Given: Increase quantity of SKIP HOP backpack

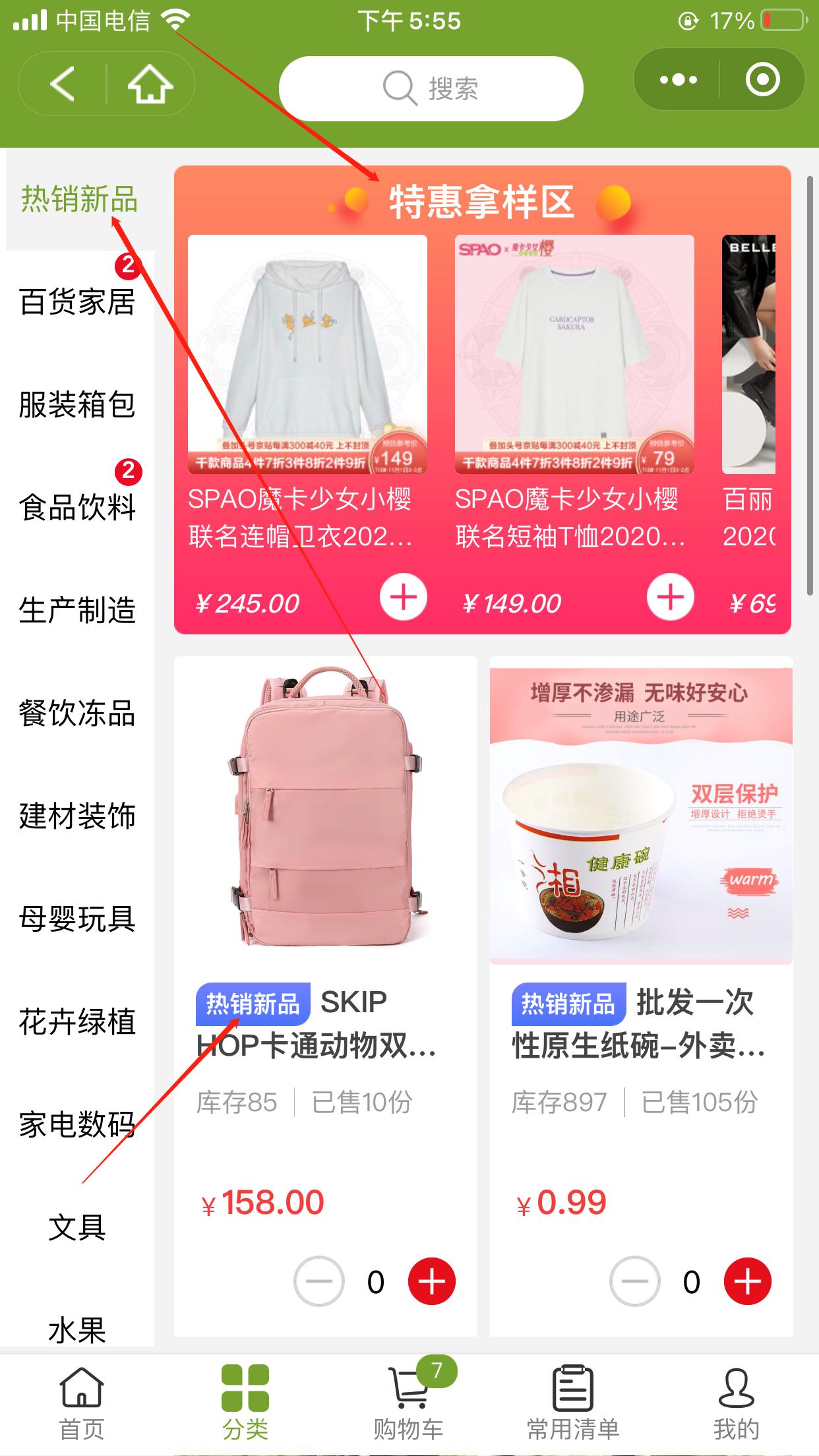Looking at the screenshot, I should [432, 1282].
